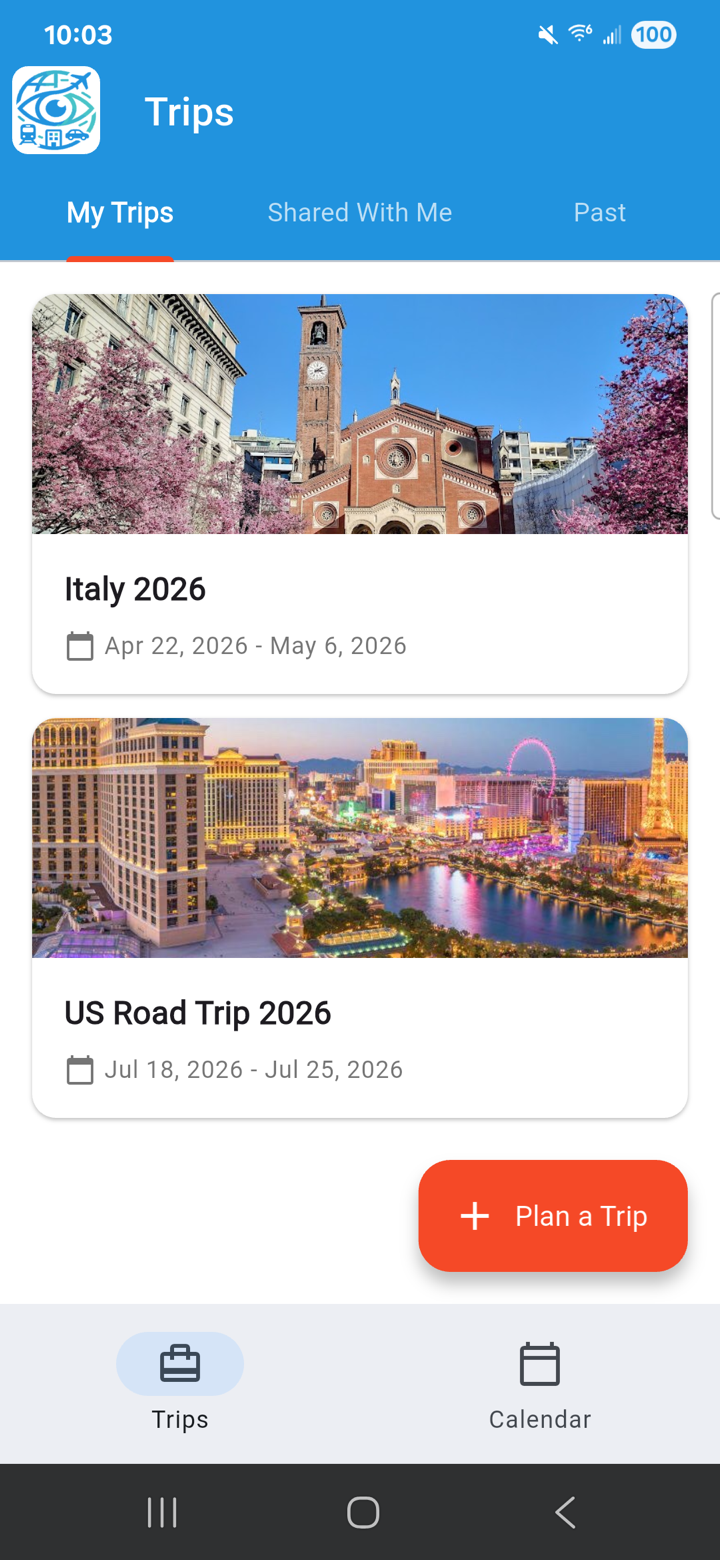Tap the battery indicator showing 100
This screenshot has height=1560, width=720.
pyautogui.click(x=653, y=35)
